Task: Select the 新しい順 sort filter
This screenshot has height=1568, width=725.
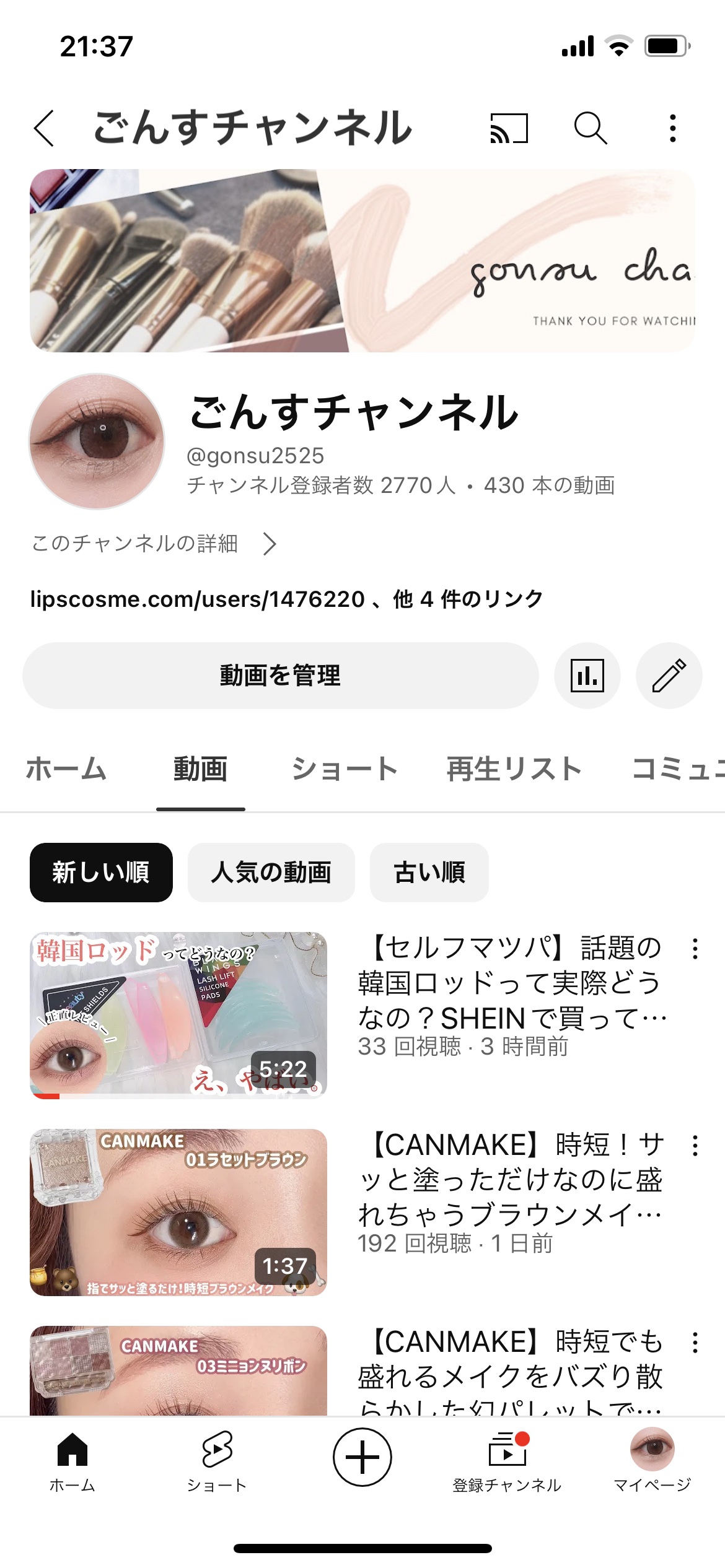Action: point(100,873)
